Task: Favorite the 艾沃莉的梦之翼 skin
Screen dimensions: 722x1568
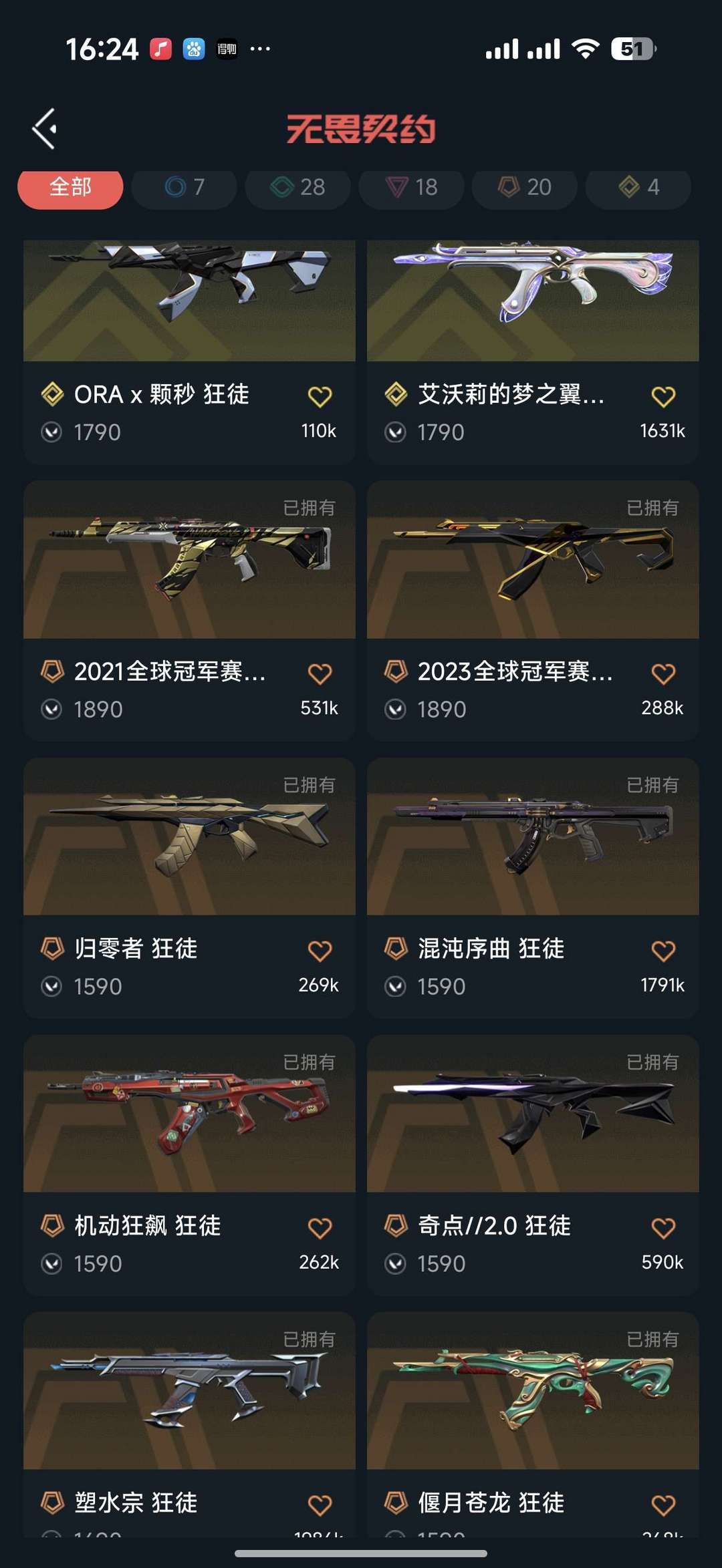Action: 663,396
